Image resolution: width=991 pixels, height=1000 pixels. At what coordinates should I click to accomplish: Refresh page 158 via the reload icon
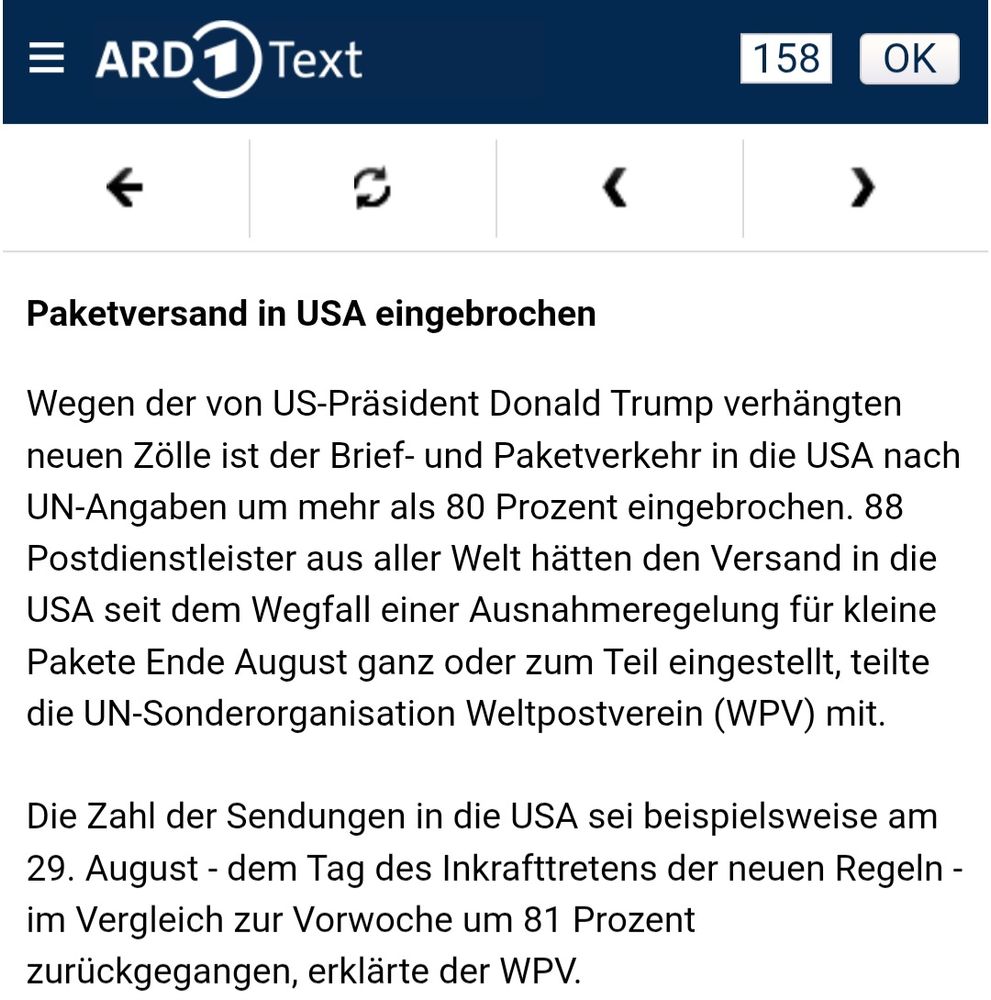click(371, 187)
